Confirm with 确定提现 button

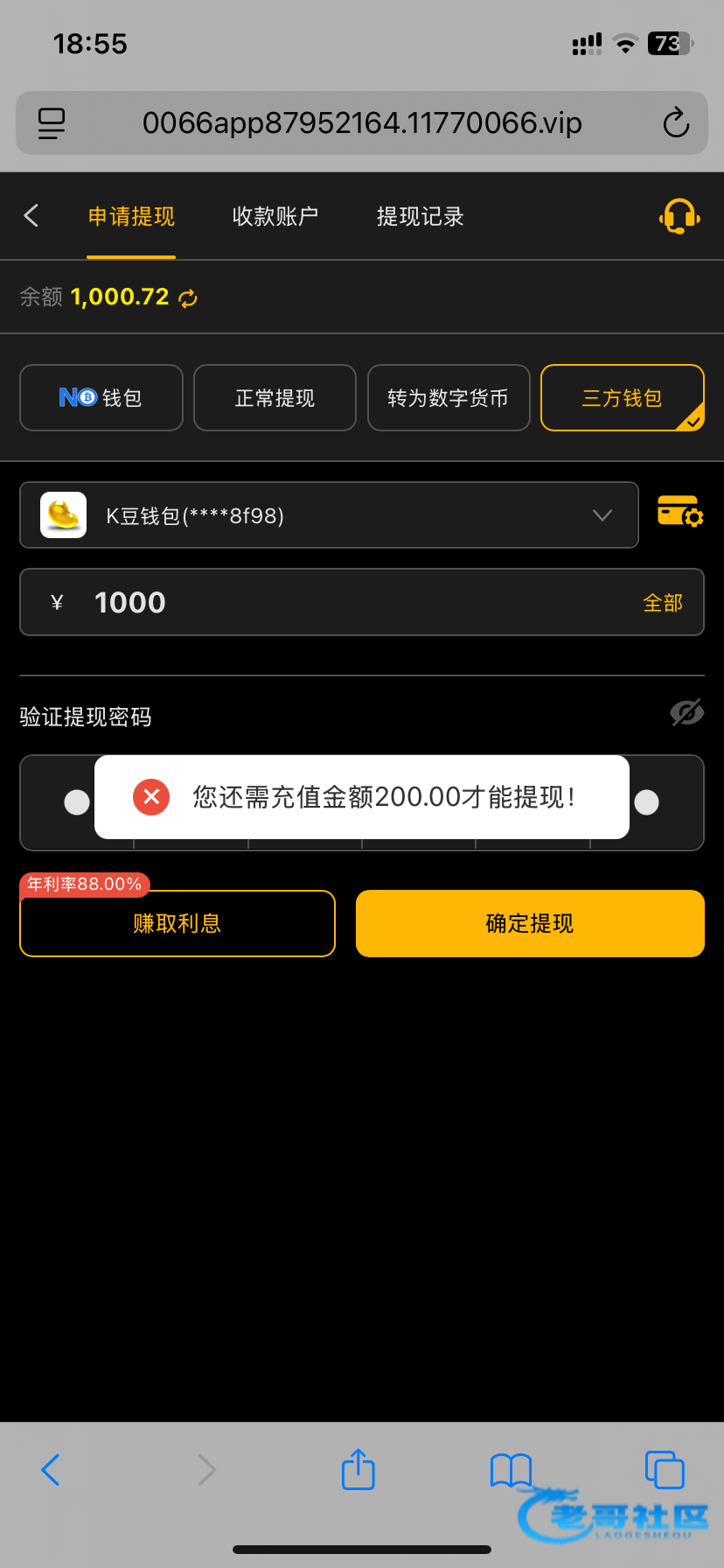(x=530, y=924)
